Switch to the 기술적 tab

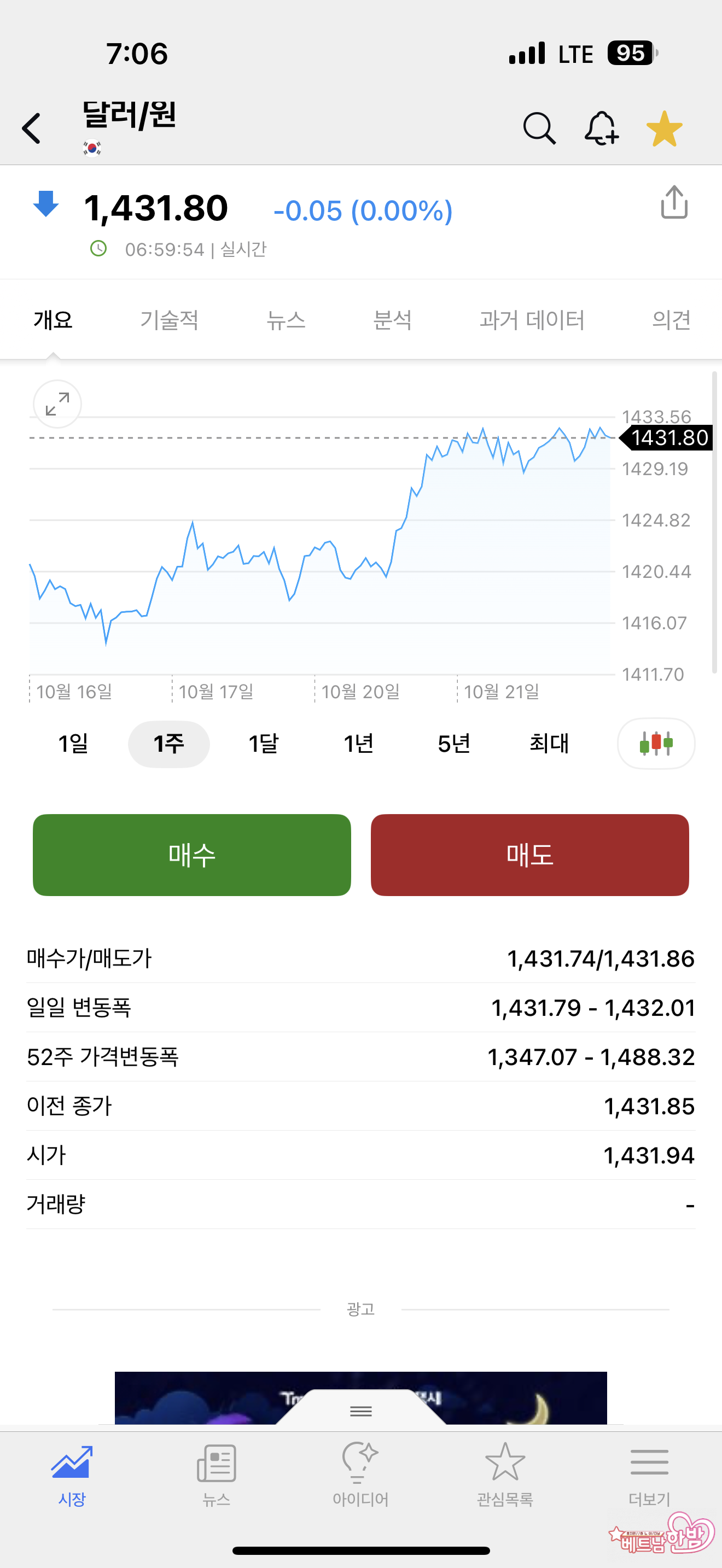169,320
